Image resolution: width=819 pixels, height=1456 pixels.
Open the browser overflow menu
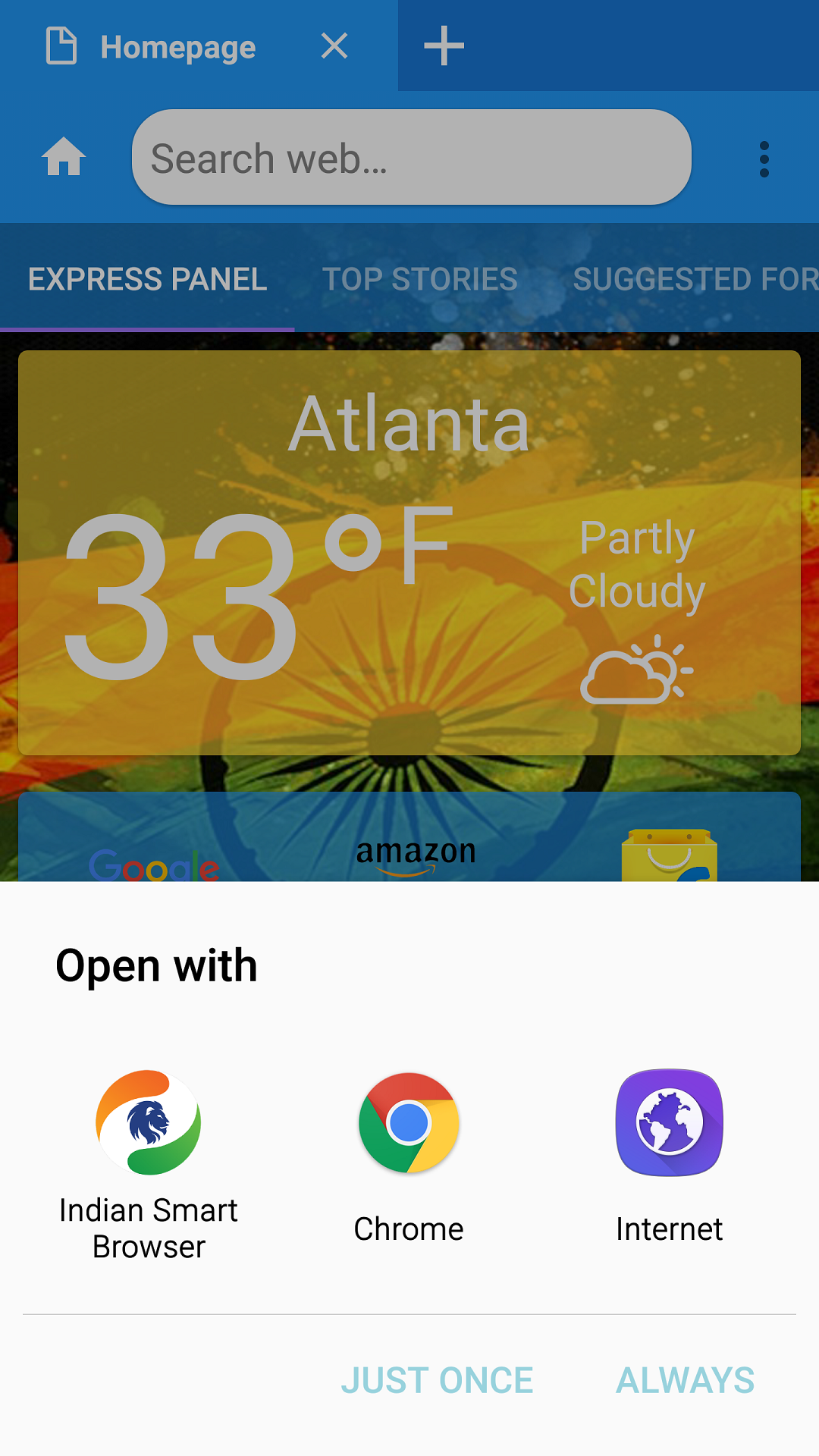click(764, 157)
